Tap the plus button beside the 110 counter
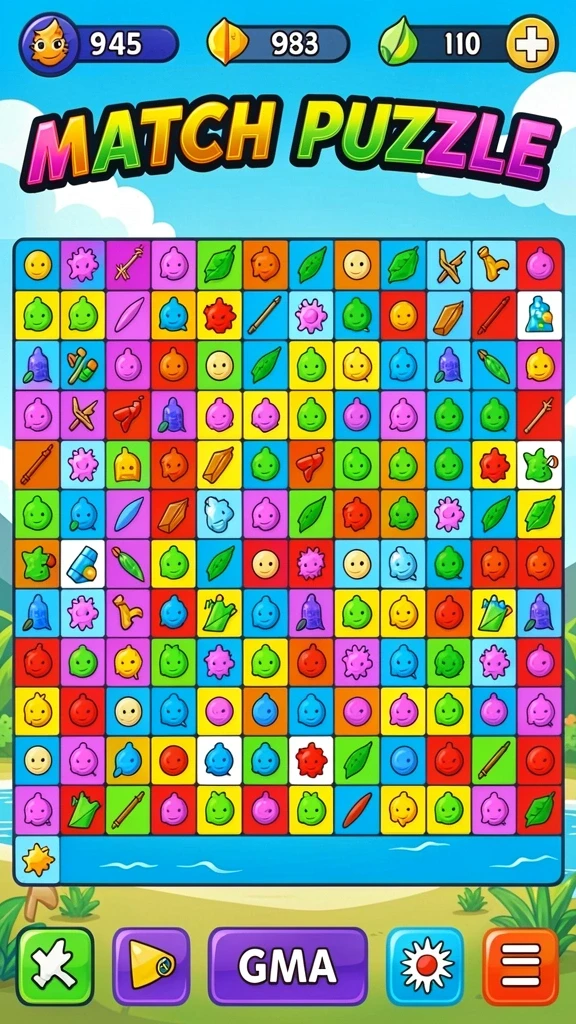Screen dimensions: 576x1024 (531, 43)
